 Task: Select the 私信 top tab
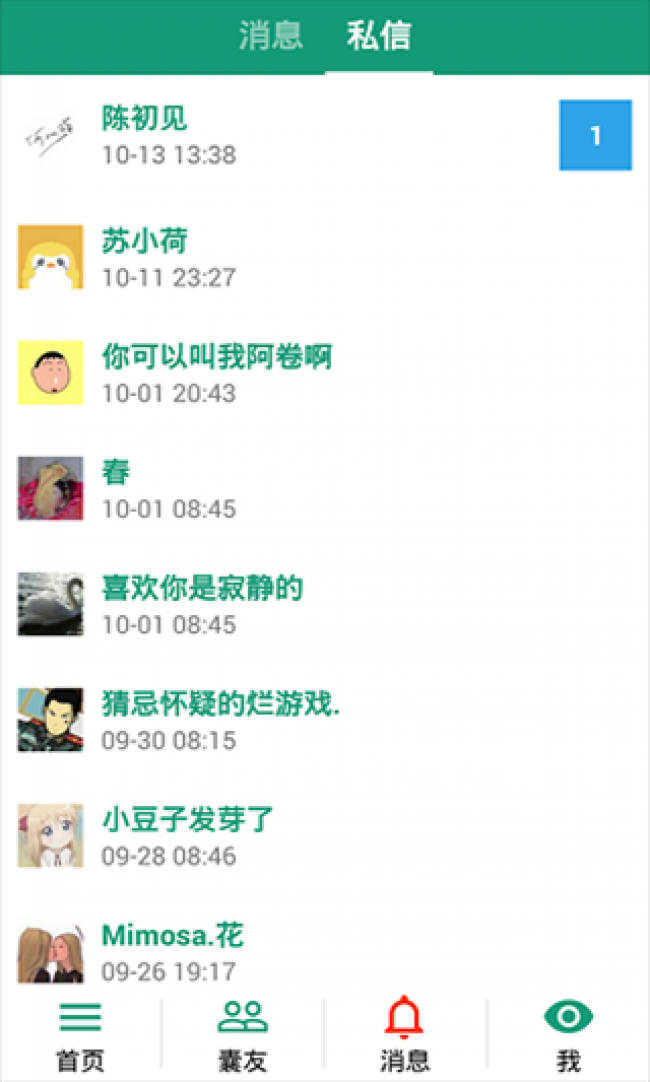coord(379,37)
